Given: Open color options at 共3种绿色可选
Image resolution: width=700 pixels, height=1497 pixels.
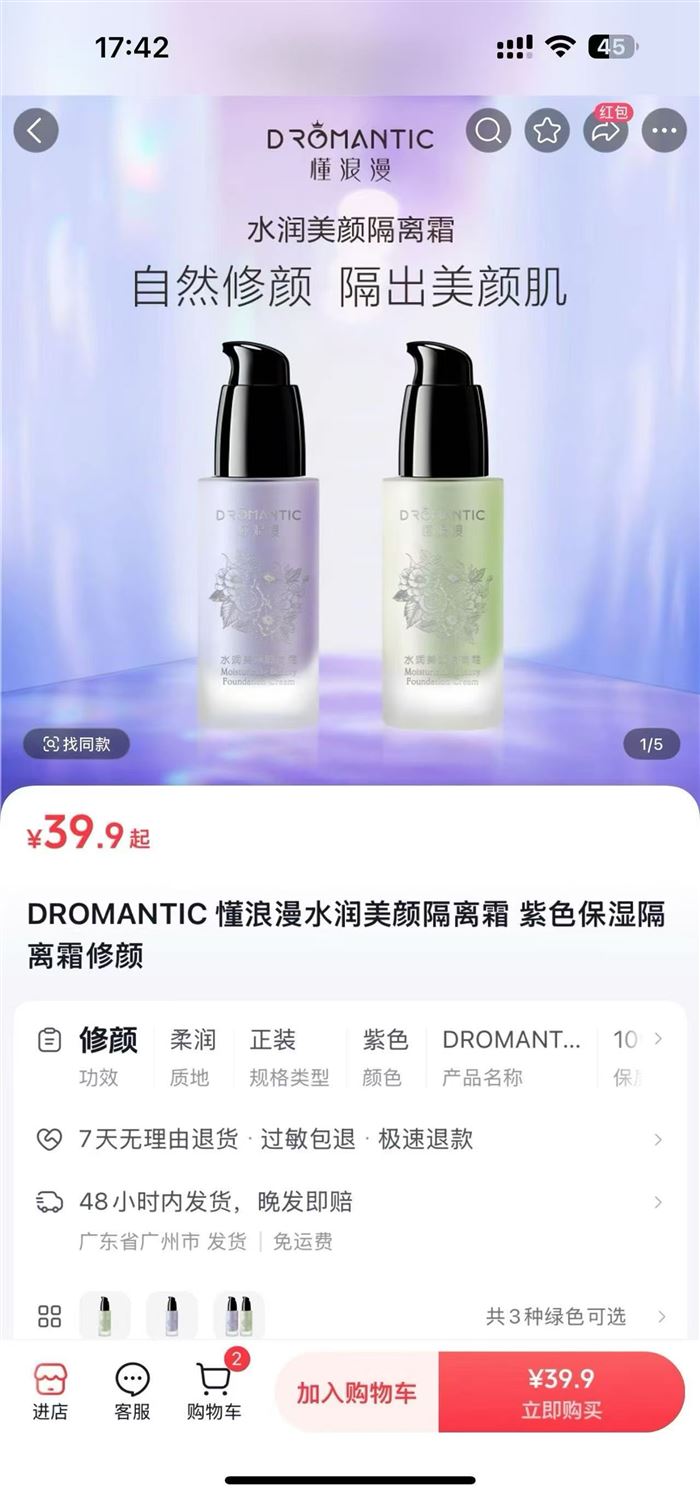Looking at the screenshot, I should coord(574,1317).
